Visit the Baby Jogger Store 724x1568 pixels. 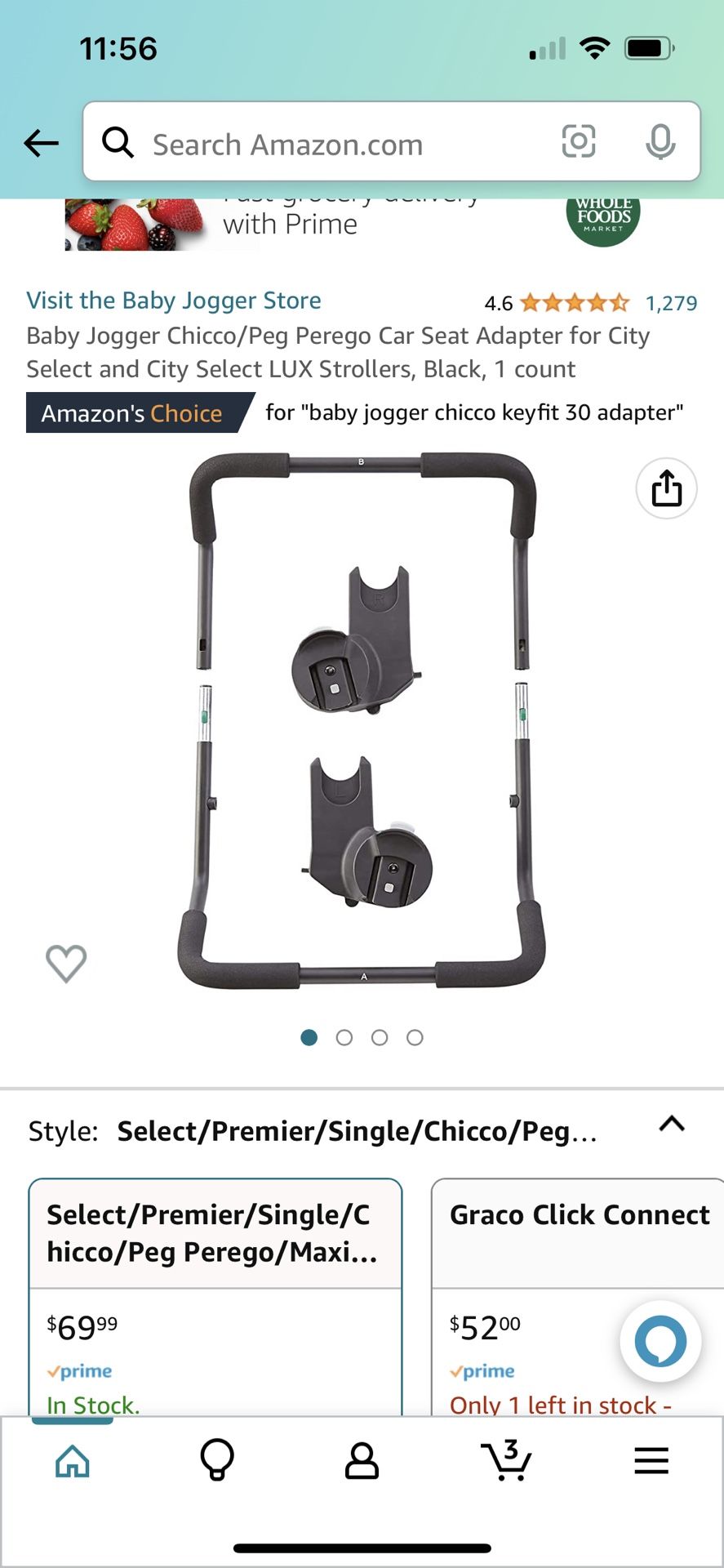pos(174,301)
